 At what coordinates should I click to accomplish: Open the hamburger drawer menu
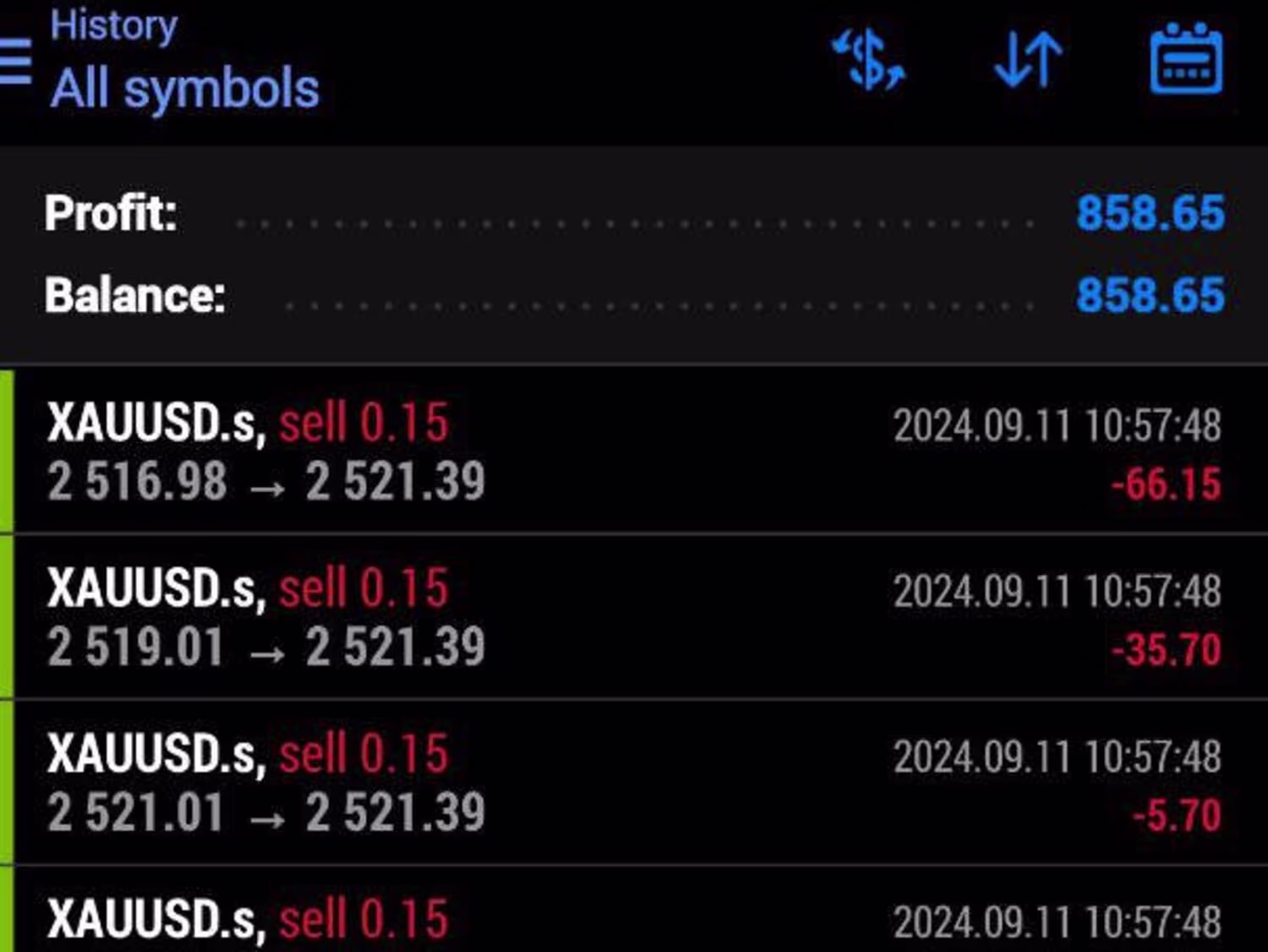pyautogui.click(x=14, y=61)
